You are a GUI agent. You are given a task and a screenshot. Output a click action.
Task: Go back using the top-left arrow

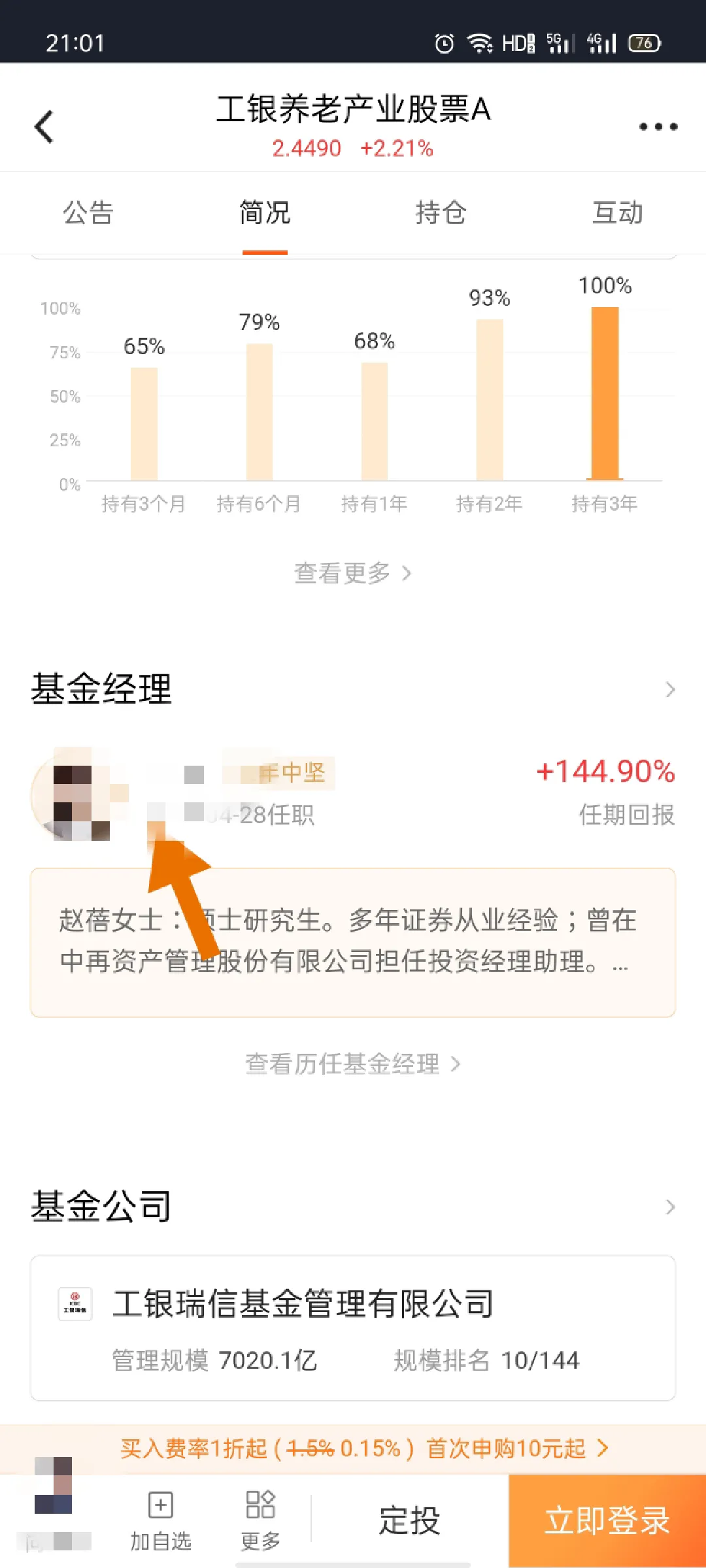click(44, 127)
